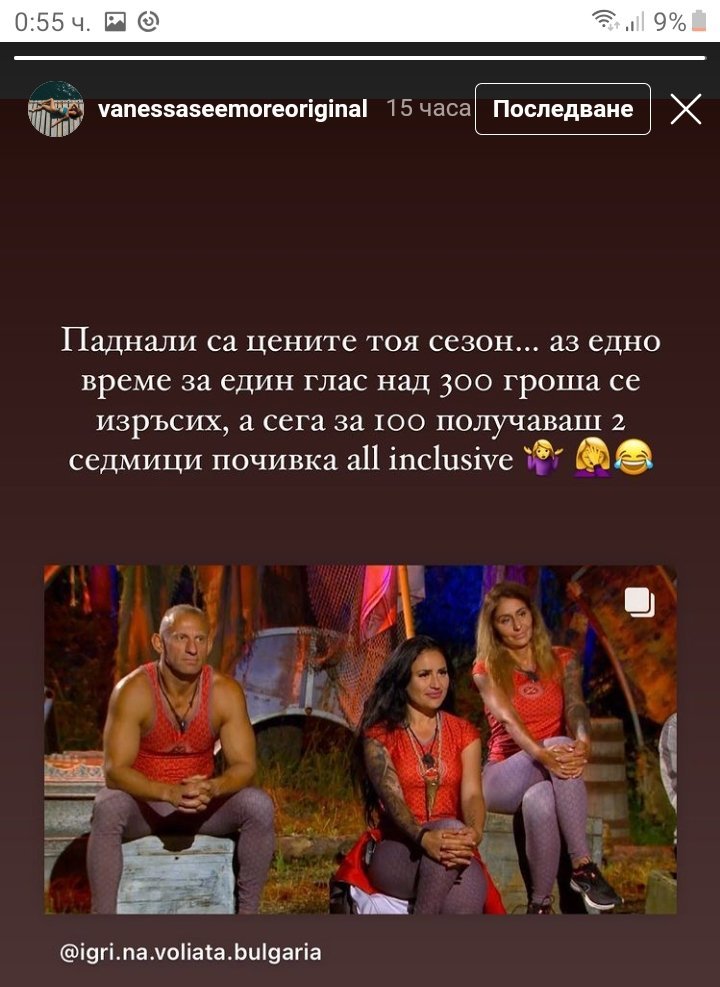
Task: Close the story with the X
Action: [x=685, y=109]
